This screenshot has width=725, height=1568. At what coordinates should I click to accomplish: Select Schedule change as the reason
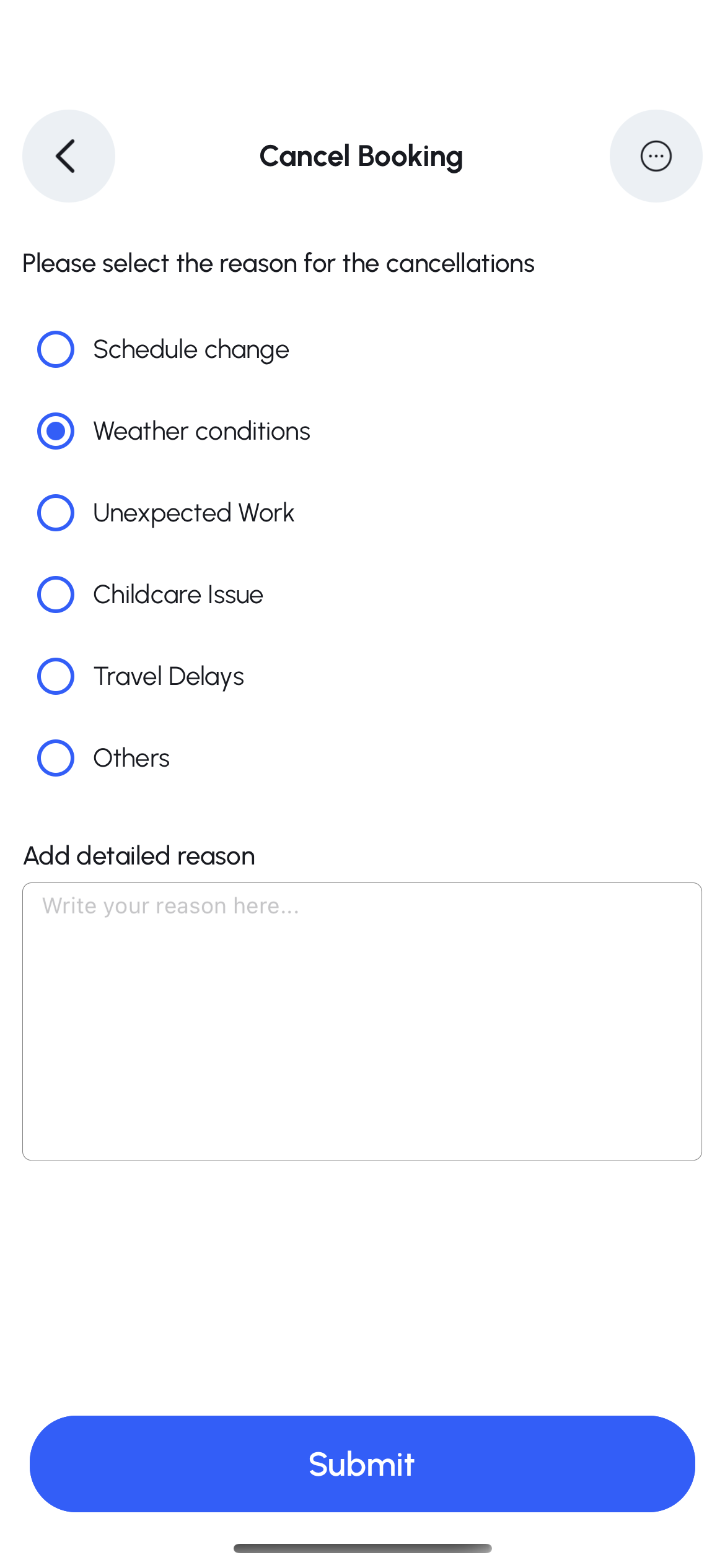pyautogui.click(x=56, y=349)
